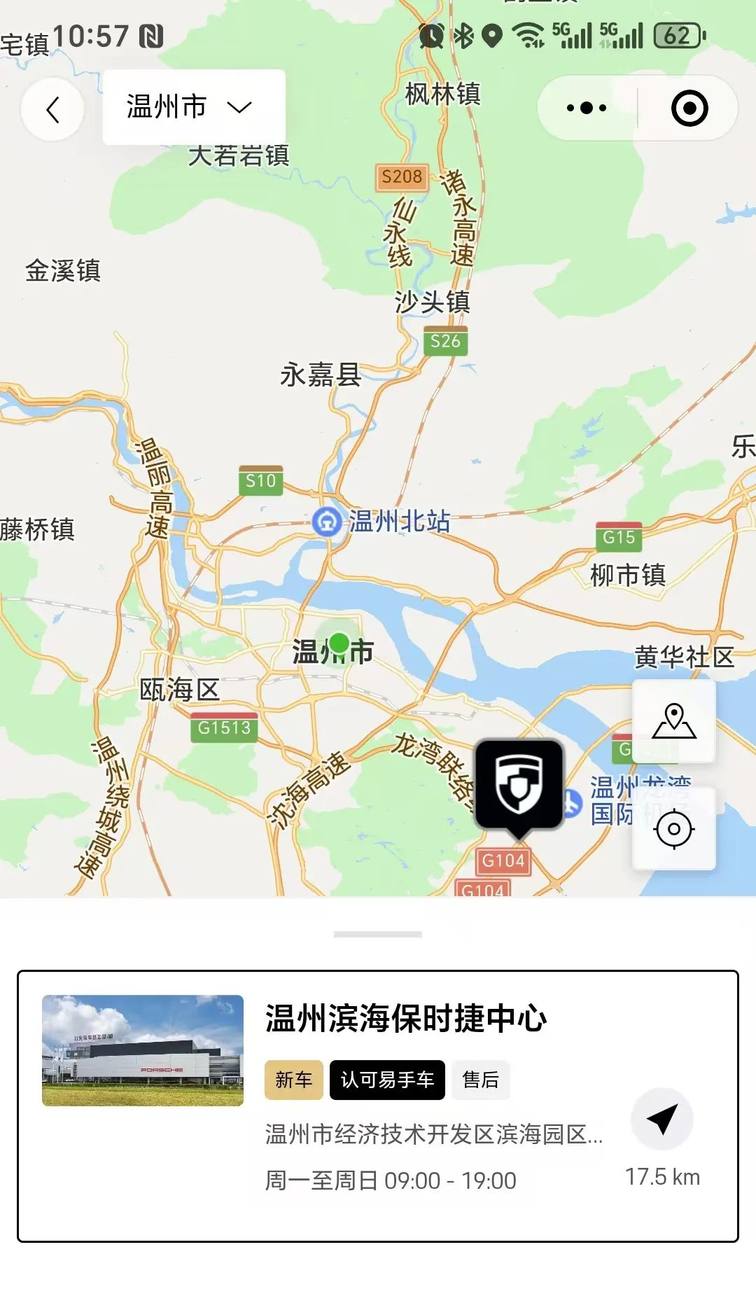Tap the map pin button above the locate button
The image size is (756, 1289).
[x=673, y=721]
